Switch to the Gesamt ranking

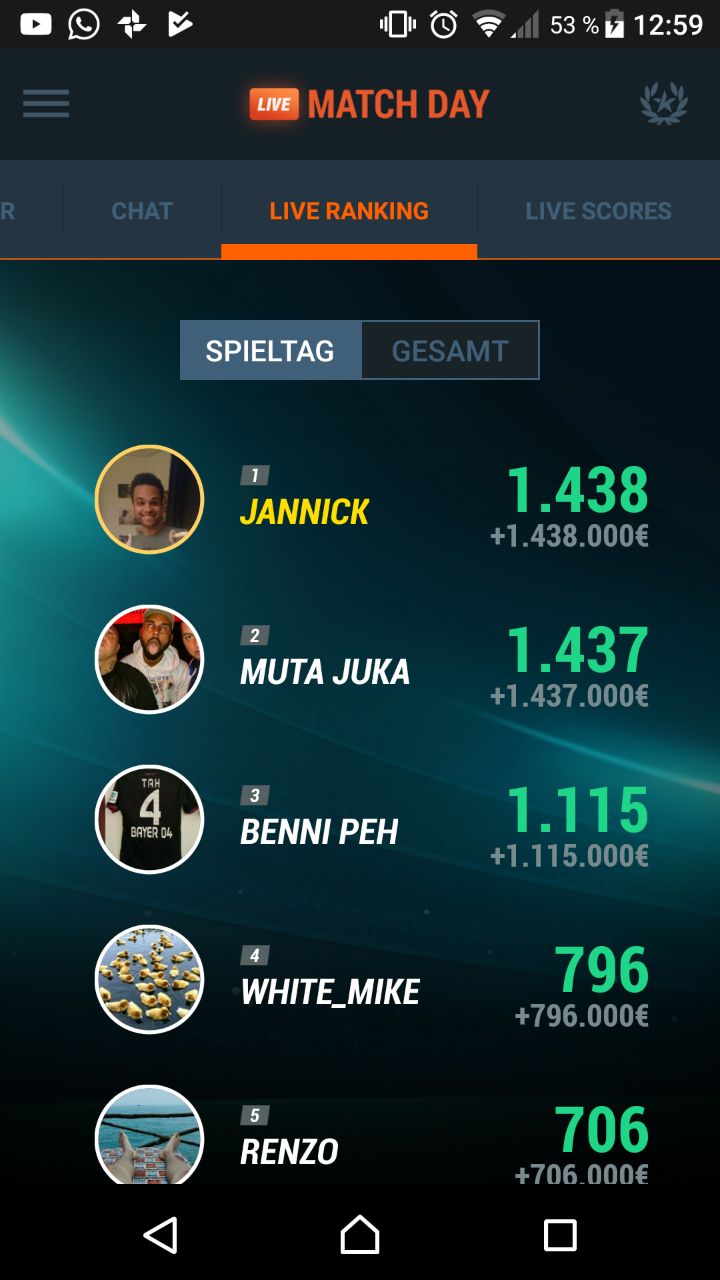450,351
